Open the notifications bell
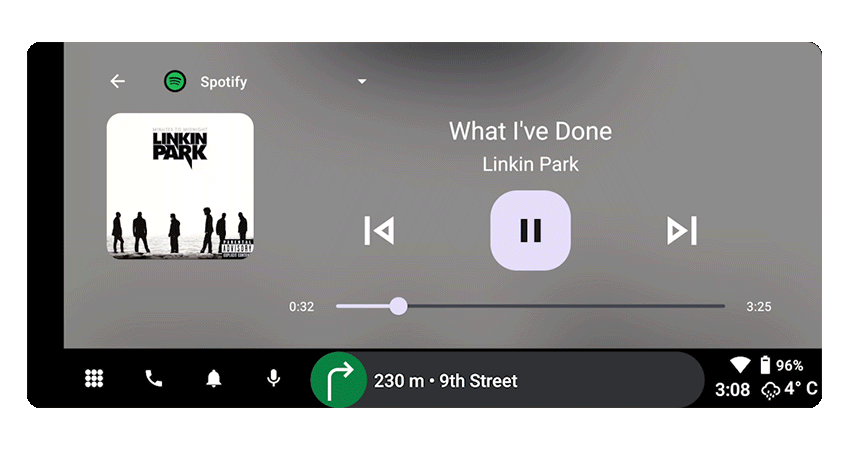850x450 pixels. (214, 379)
